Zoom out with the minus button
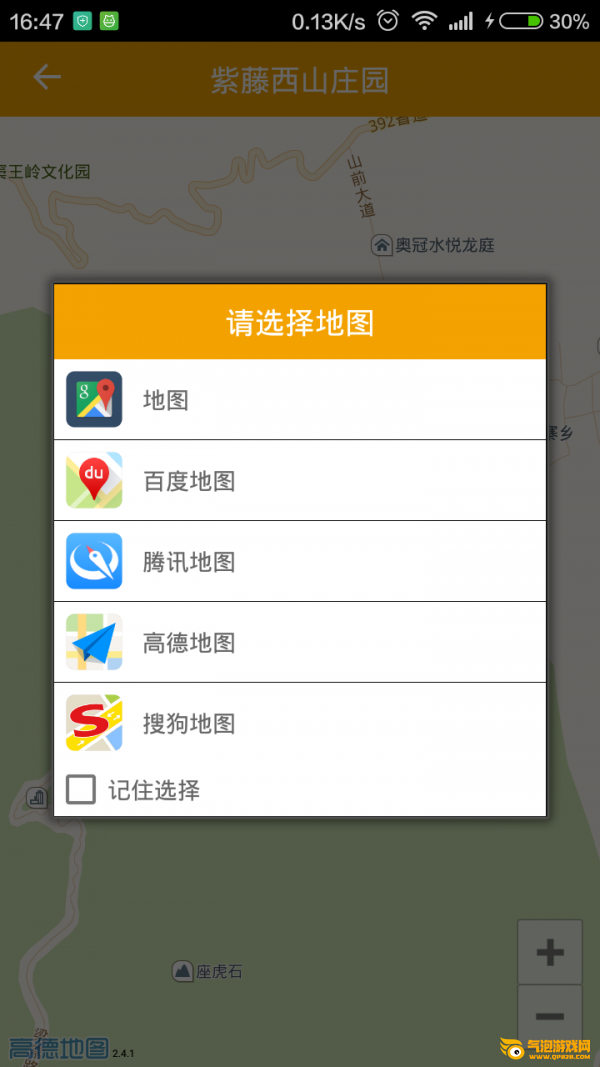600x1067 pixels. tap(550, 1017)
